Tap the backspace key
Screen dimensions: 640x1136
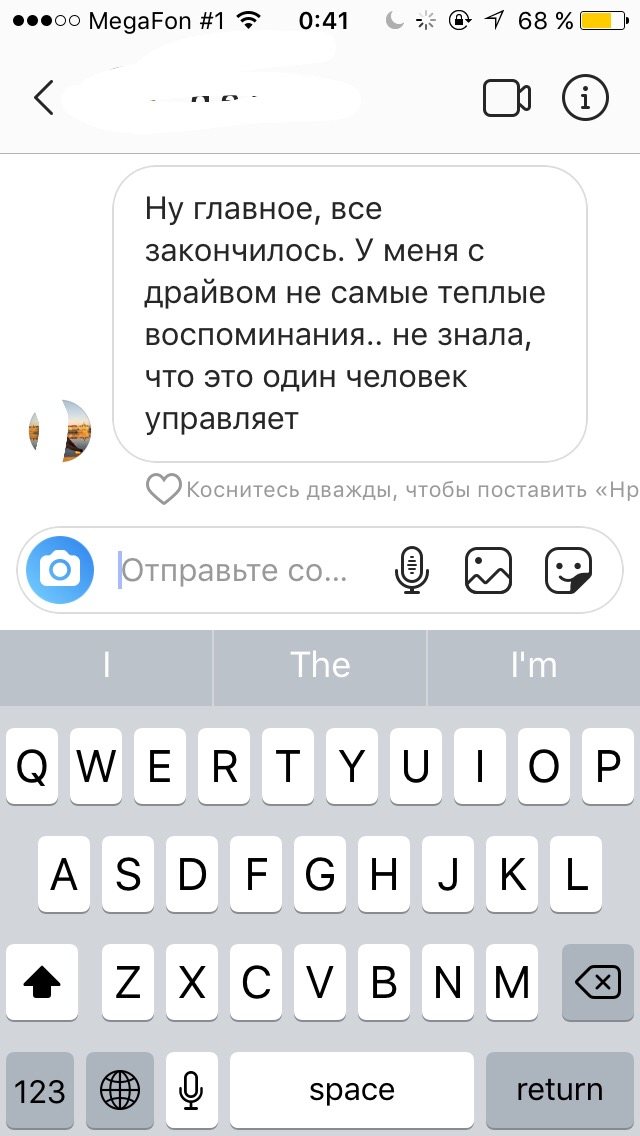coord(598,984)
